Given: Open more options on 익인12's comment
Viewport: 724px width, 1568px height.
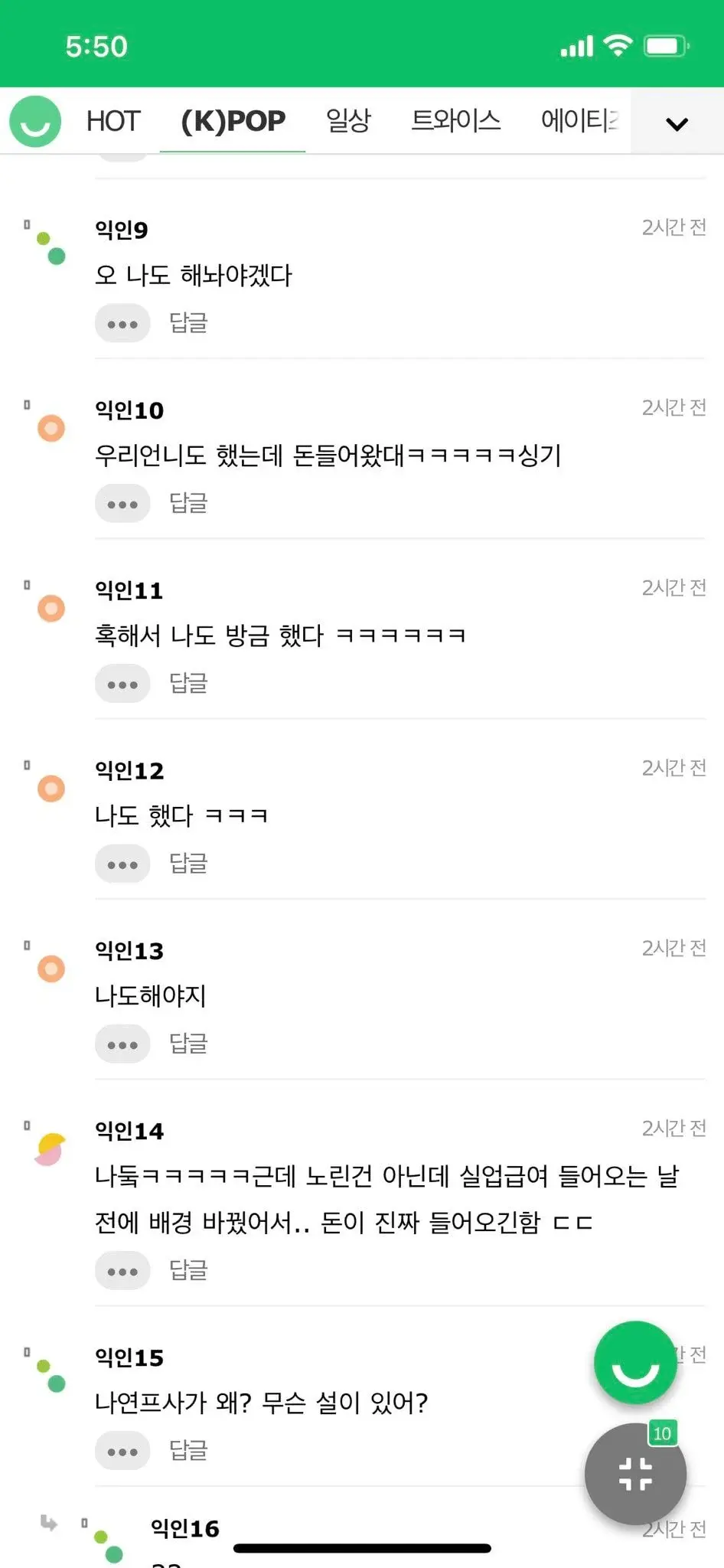Looking at the screenshot, I should [x=122, y=864].
